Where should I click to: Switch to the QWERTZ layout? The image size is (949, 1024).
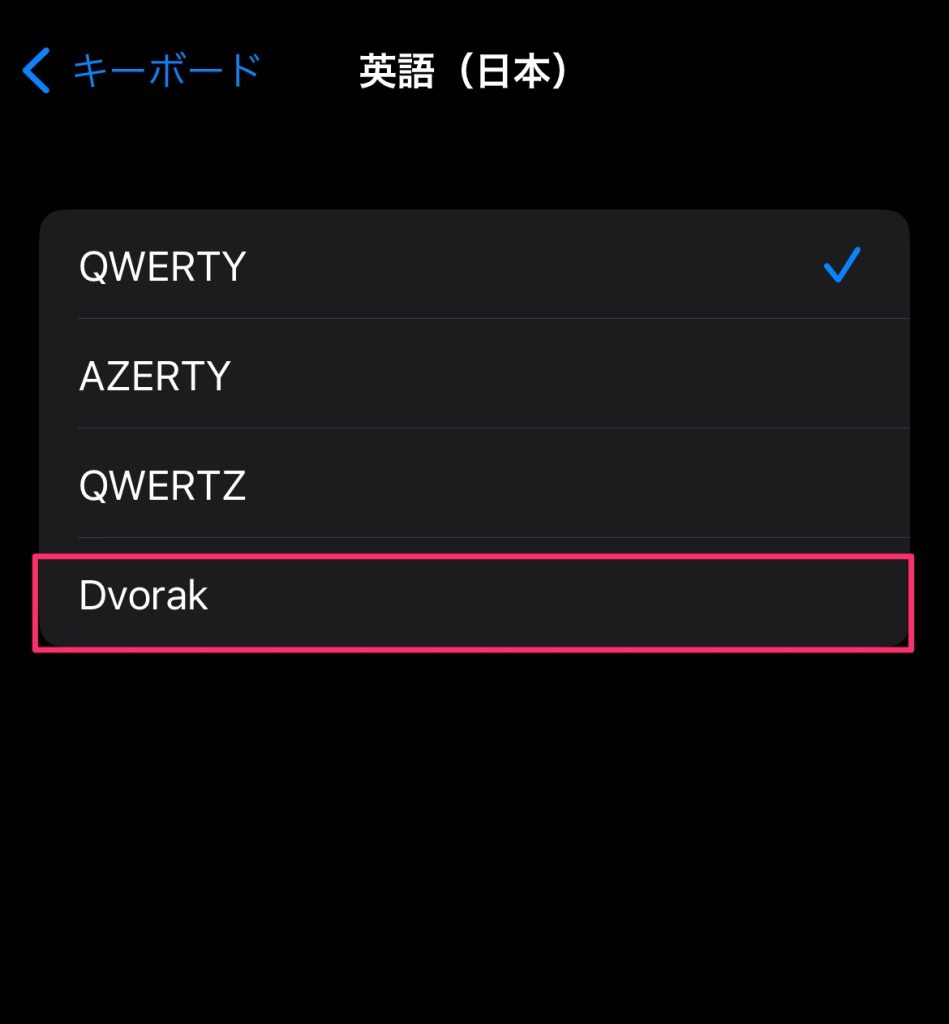click(474, 486)
